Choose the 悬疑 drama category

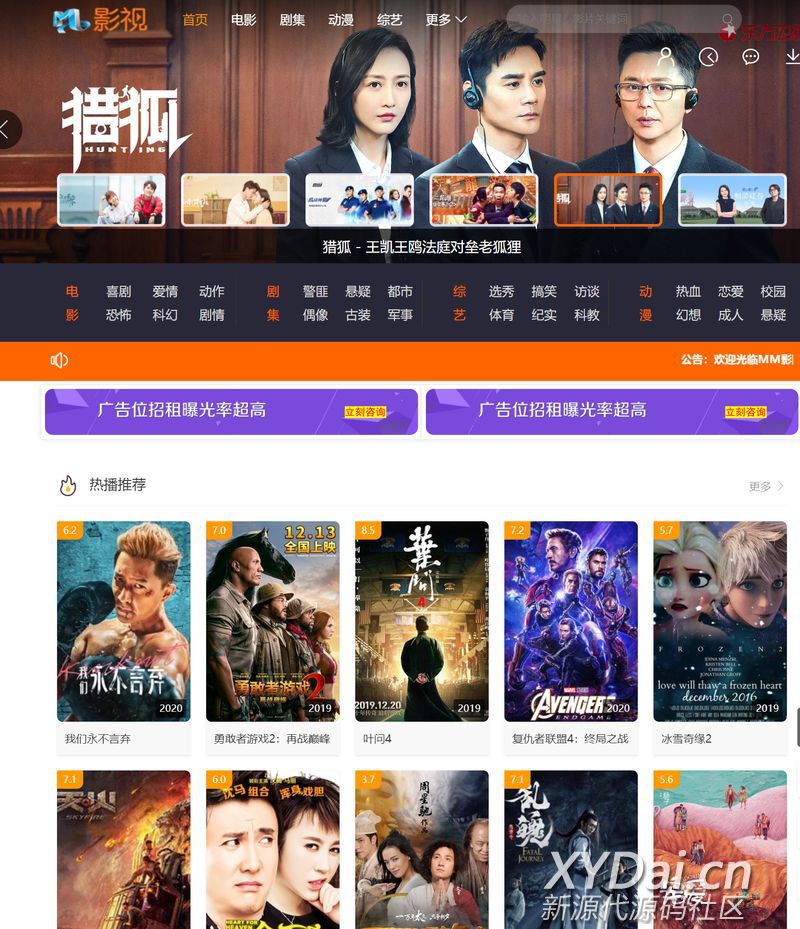point(358,292)
